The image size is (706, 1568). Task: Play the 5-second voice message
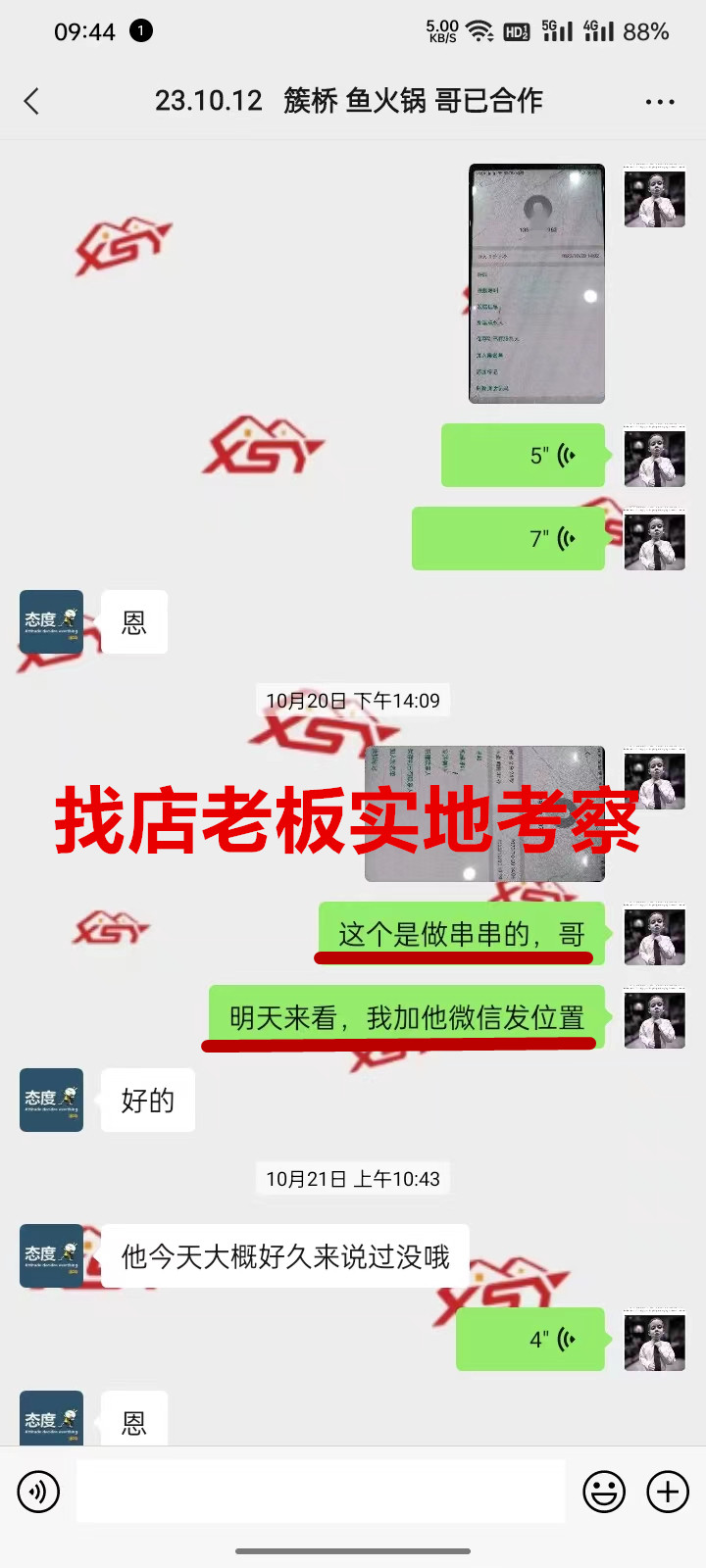point(523,456)
